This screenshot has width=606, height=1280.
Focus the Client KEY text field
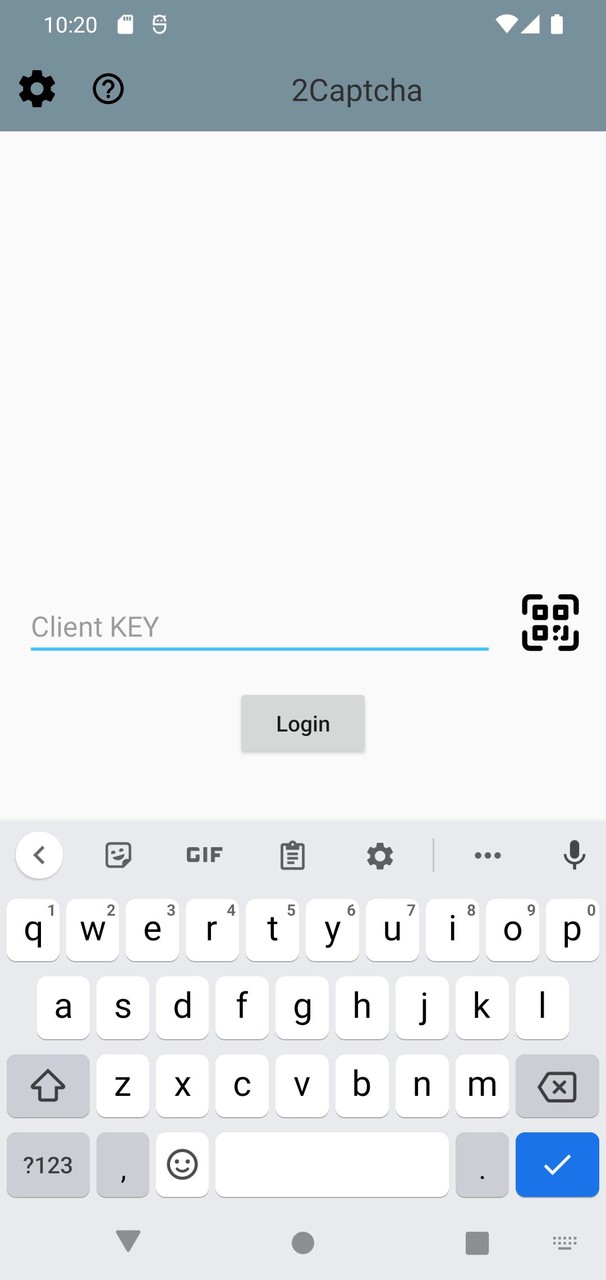(259, 628)
